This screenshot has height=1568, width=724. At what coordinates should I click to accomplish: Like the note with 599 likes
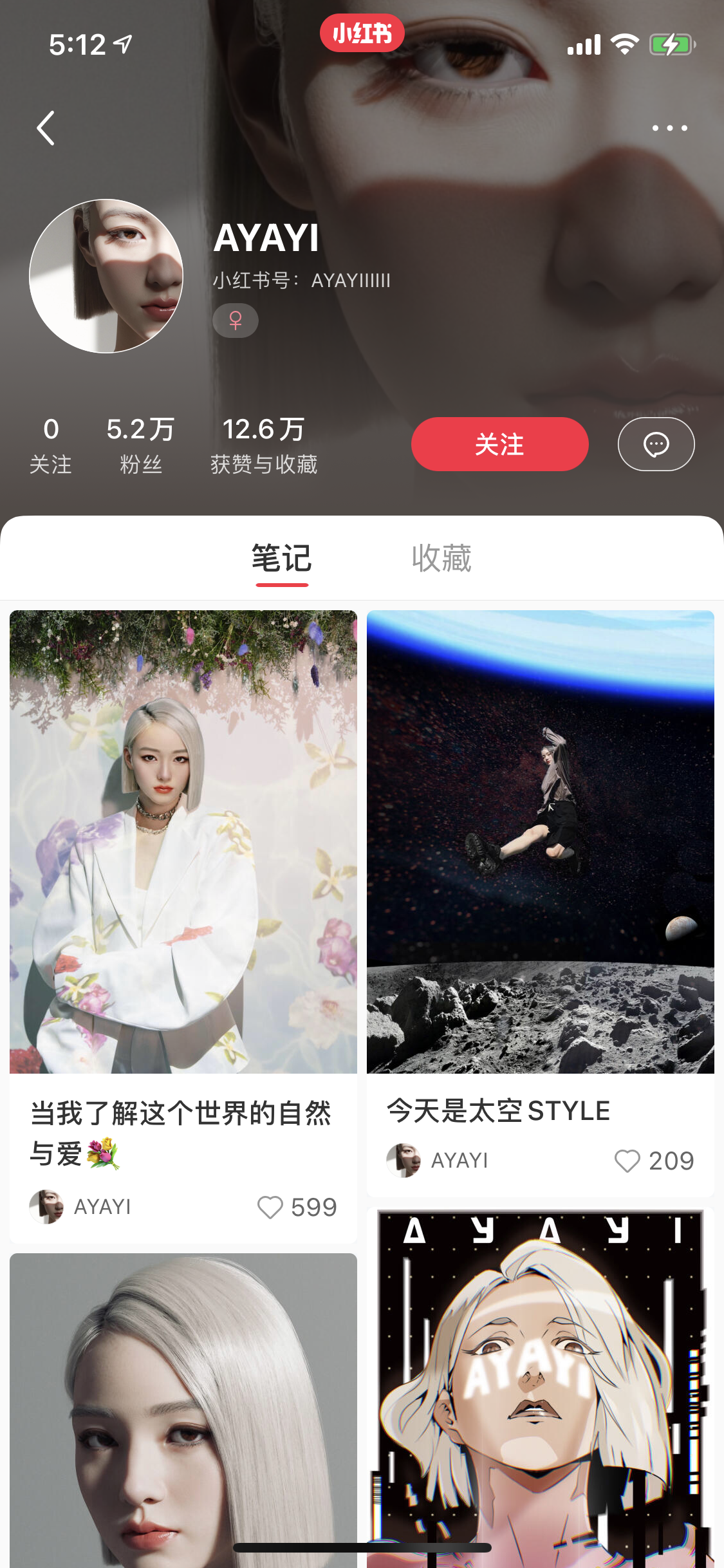pyautogui.click(x=270, y=1208)
